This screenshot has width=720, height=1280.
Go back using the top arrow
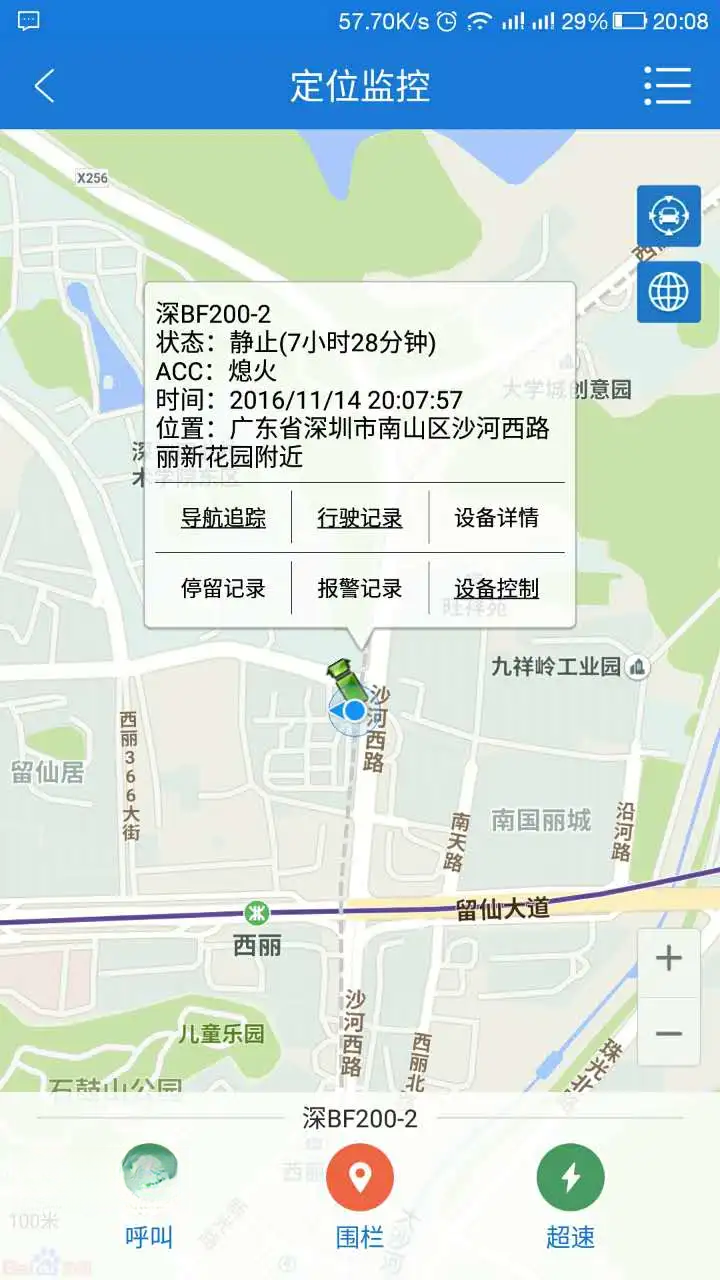click(44, 86)
